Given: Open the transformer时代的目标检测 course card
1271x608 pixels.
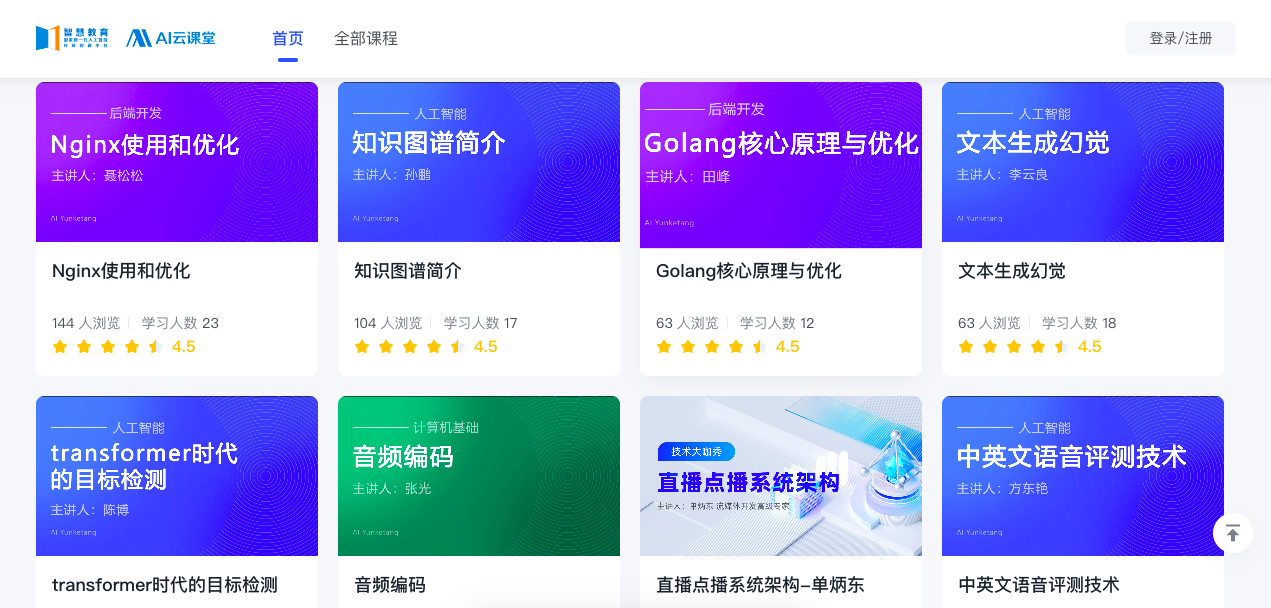Looking at the screenshot, I should pos(176,500).
